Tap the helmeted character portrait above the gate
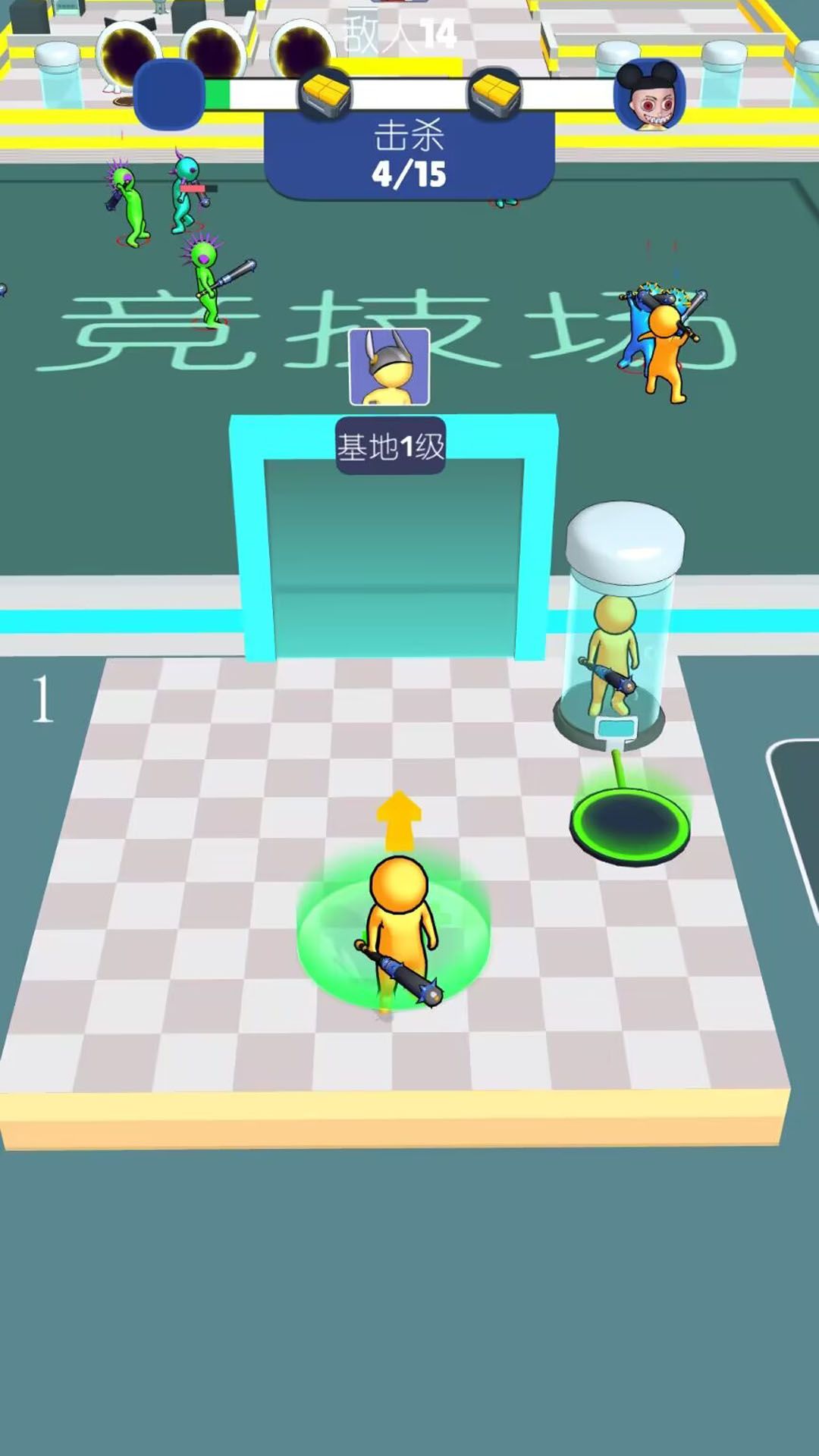Screen dimensions: 819x1456 [x=389, y=368]
